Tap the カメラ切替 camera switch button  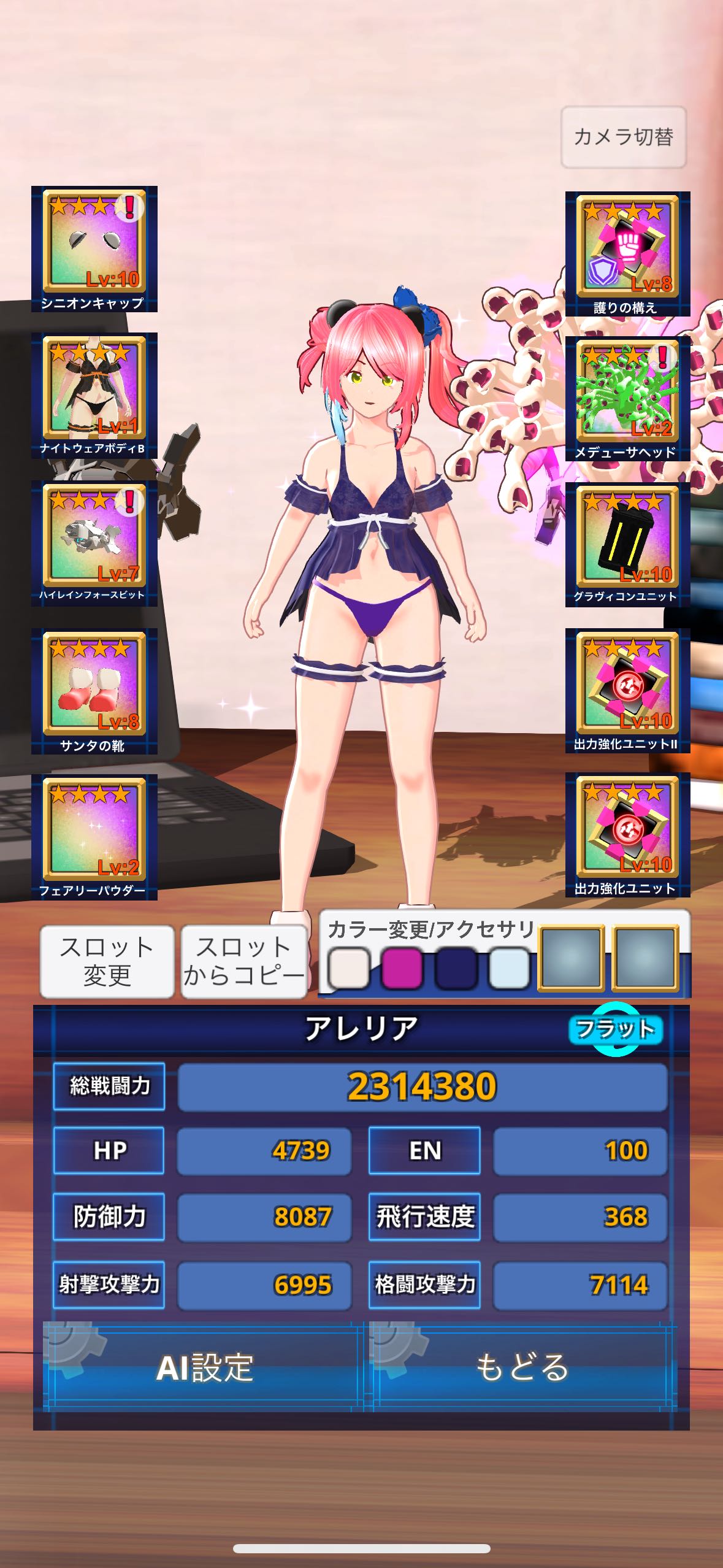pos(623,137)
